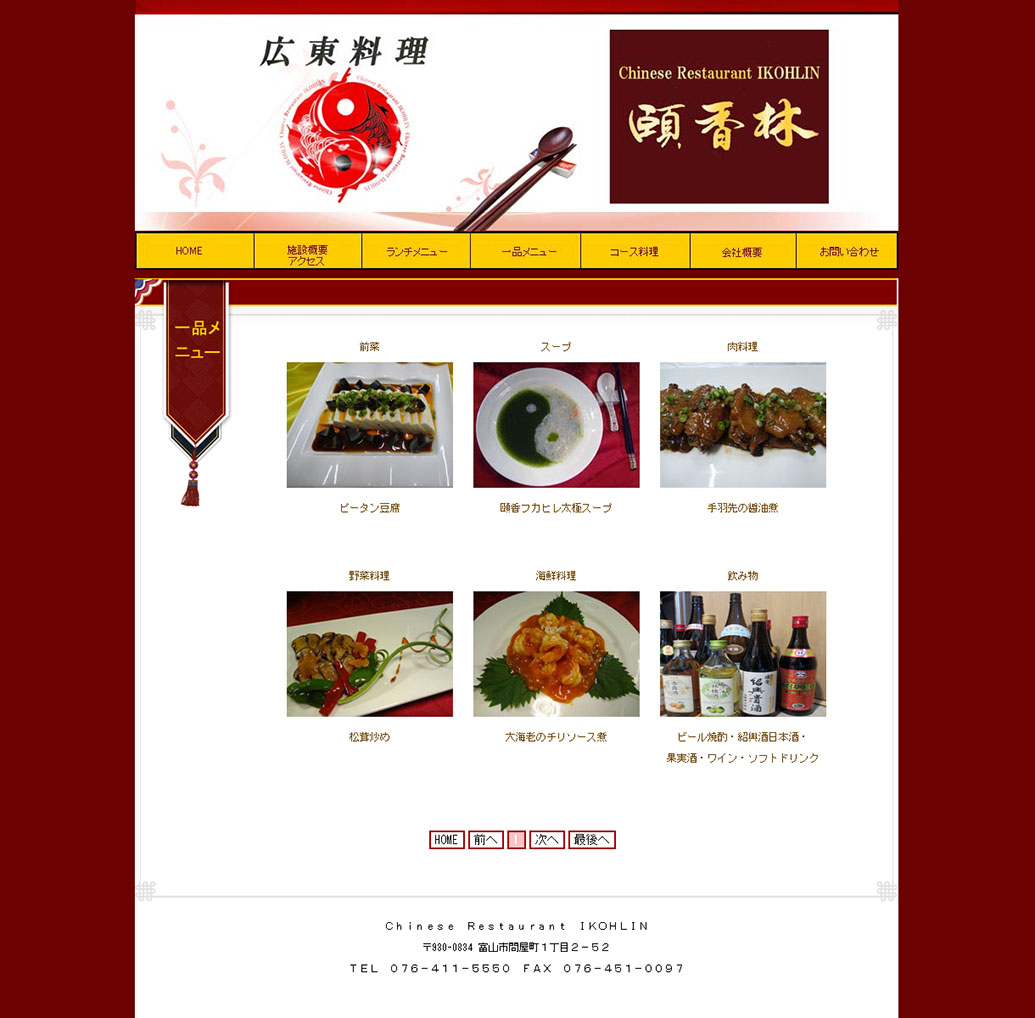View the 松茸炒め vegetable dish photo
This screenshot has width=1035, height=1018.
[x=369, y=654]
